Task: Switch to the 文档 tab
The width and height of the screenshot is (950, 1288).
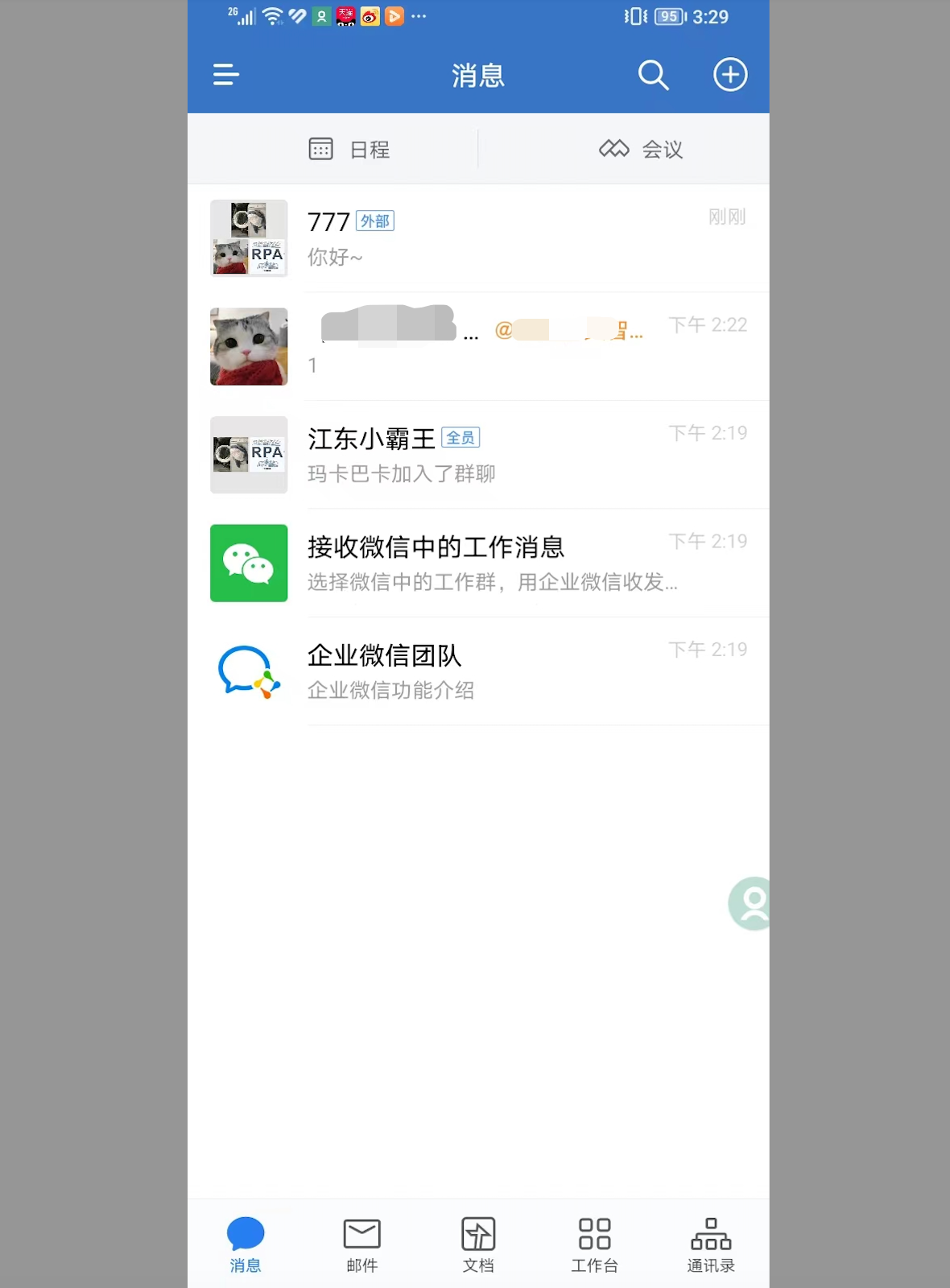Action: (478, 1244)
